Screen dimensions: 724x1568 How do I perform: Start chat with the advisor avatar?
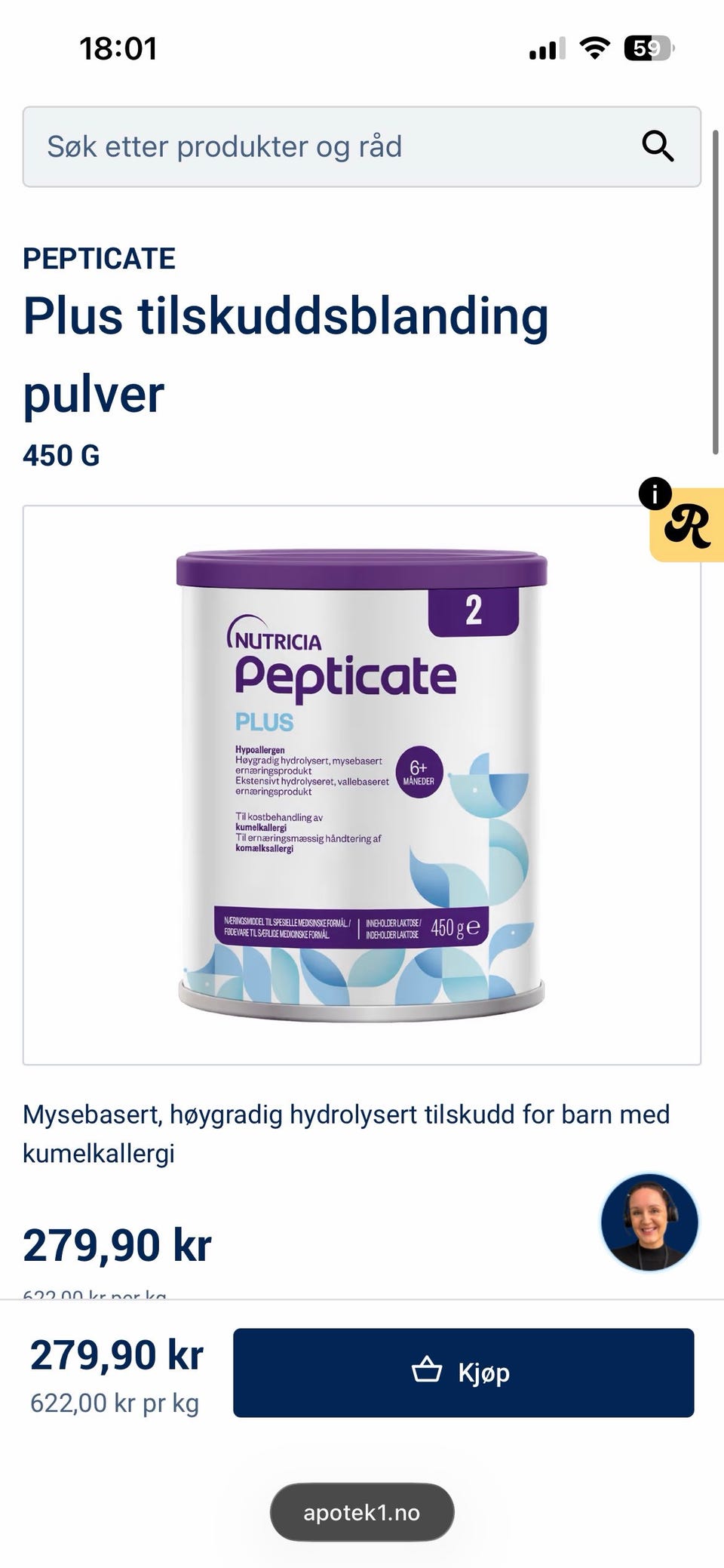click(x=649, y=1222)
